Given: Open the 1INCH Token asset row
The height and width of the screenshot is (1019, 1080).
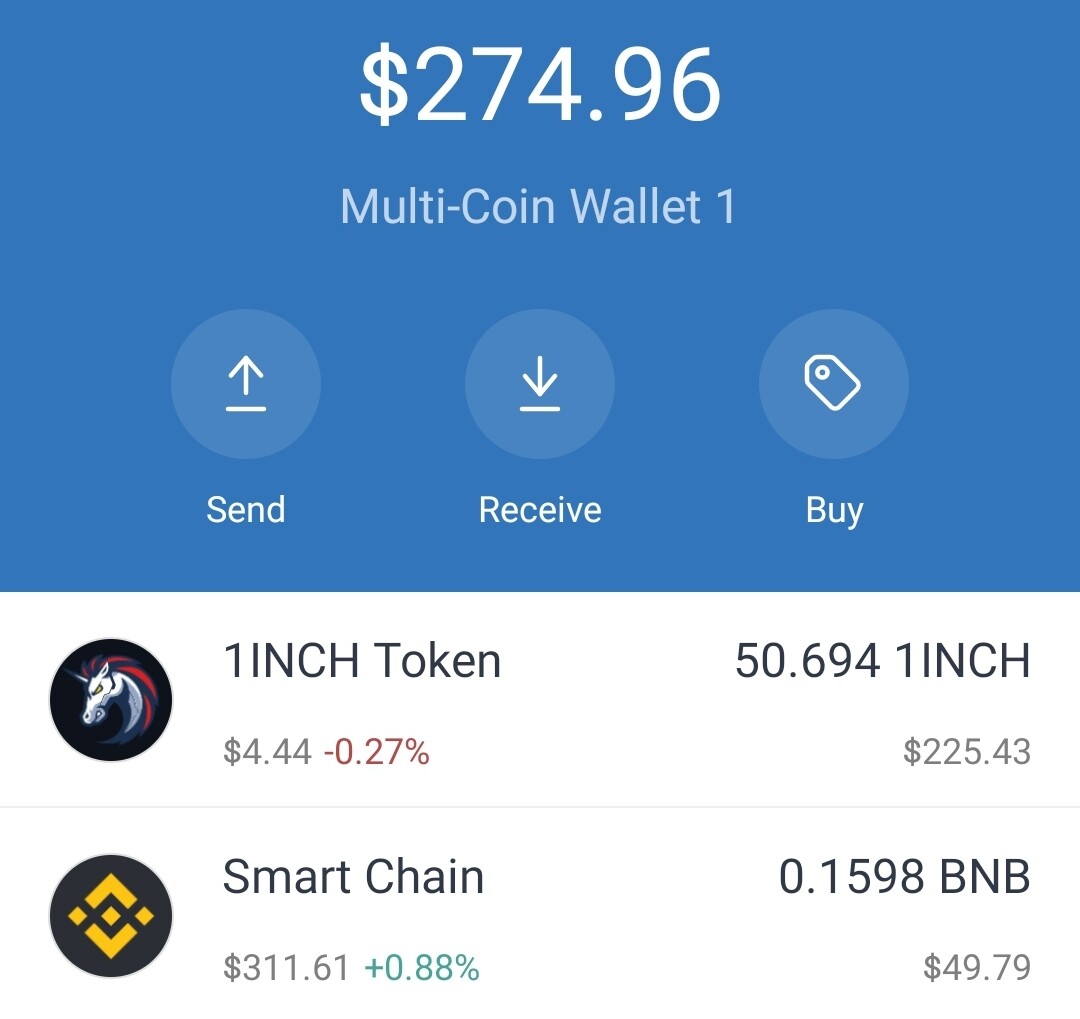Looking at the screenshot, I should (x=540, y=700).
